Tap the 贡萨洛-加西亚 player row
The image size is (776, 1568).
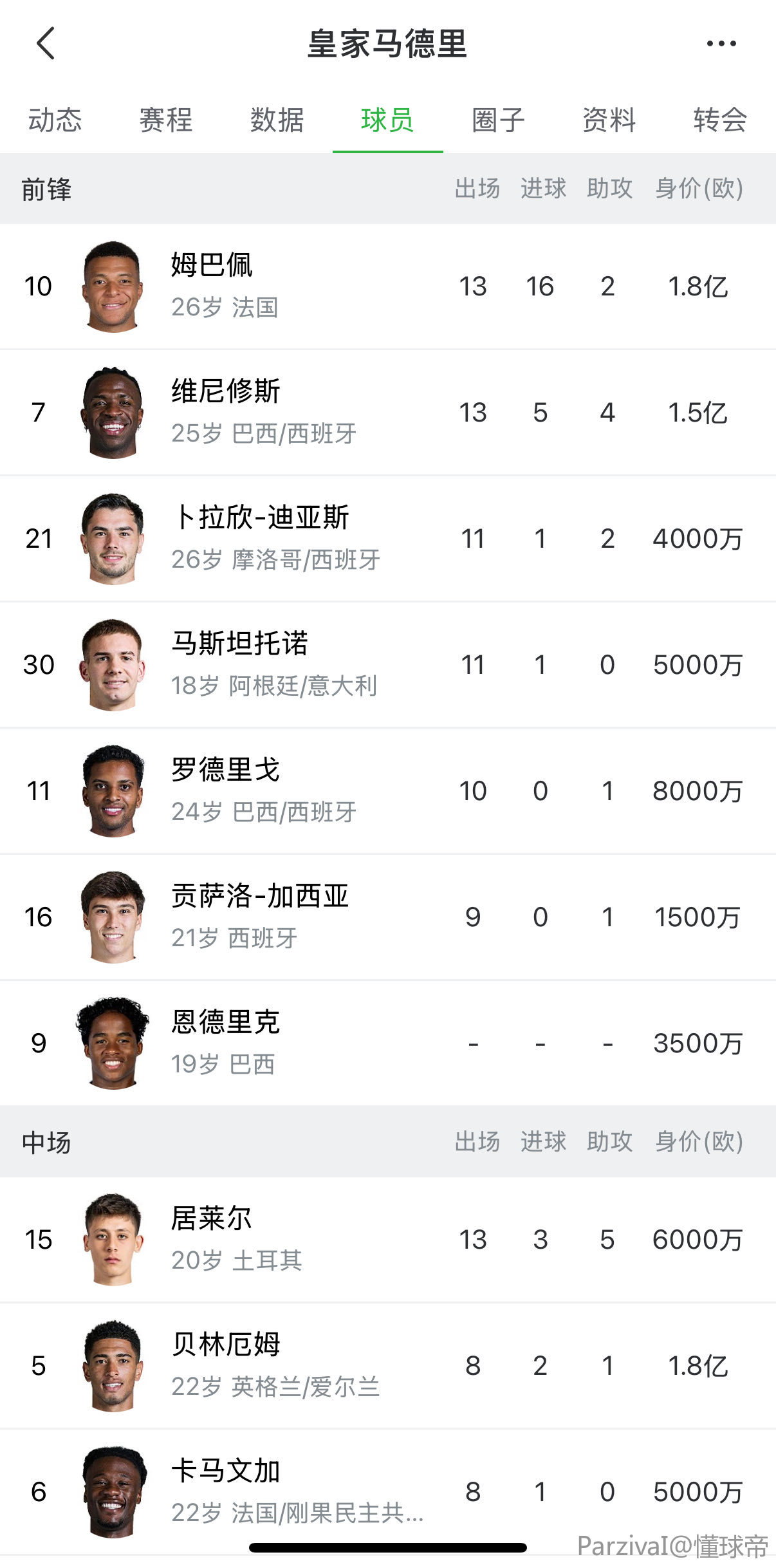click(259, 917)
